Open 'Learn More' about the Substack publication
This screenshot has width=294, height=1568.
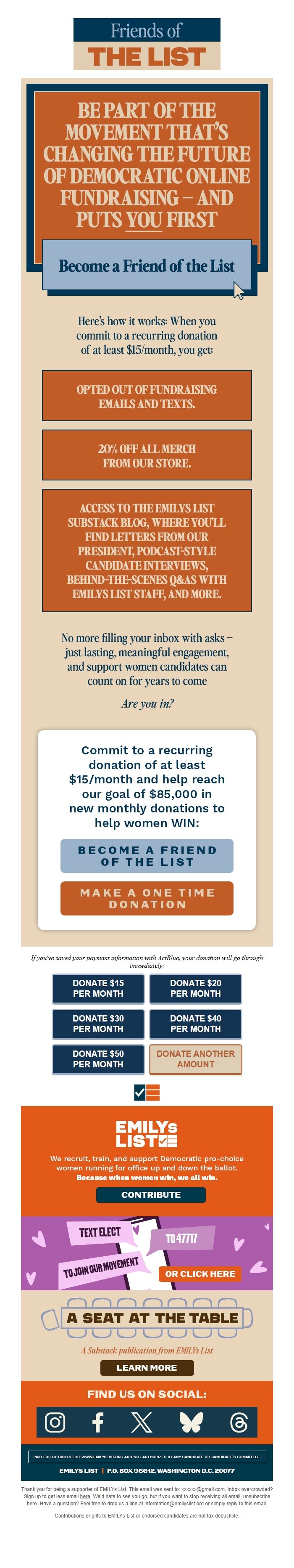point(147,1367)
